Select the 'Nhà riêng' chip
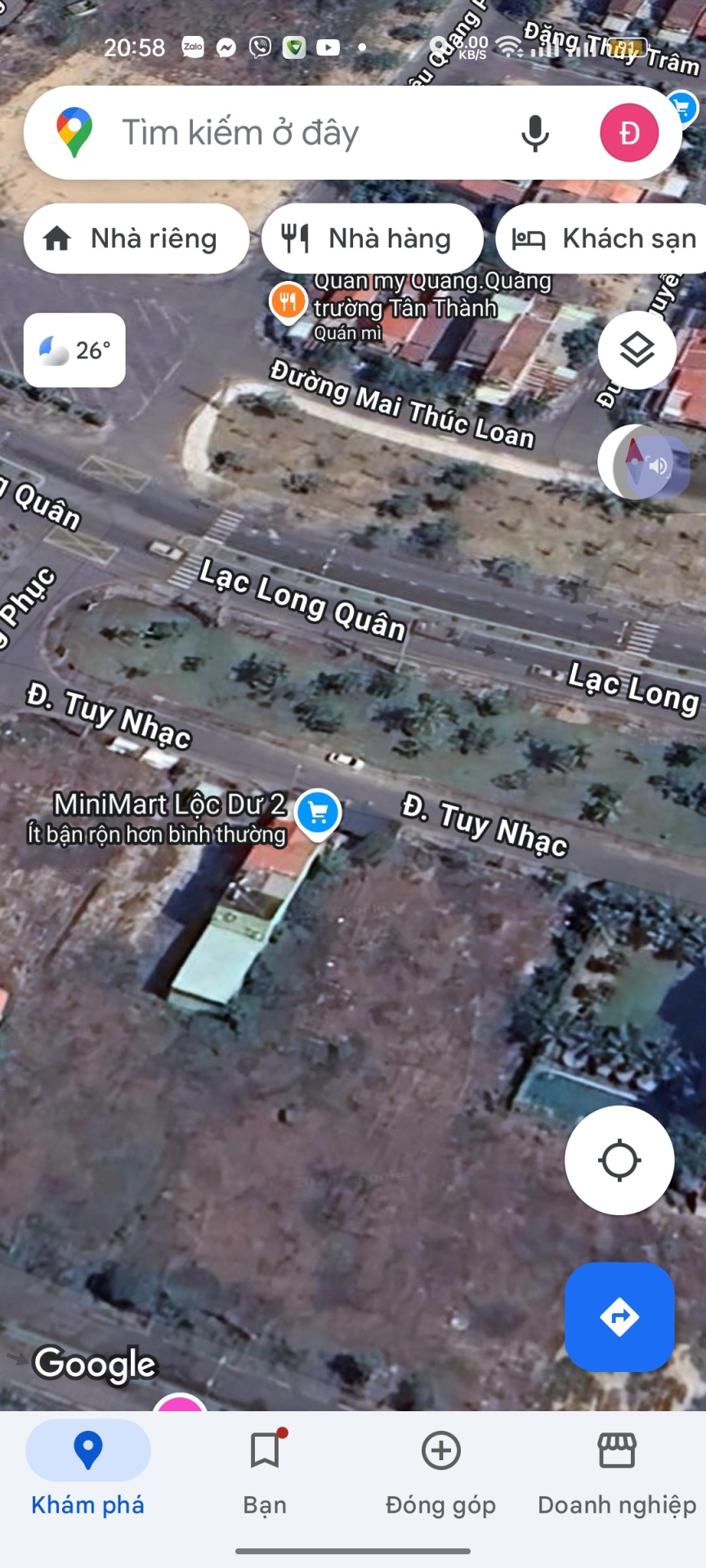 (x=136, y=238)
